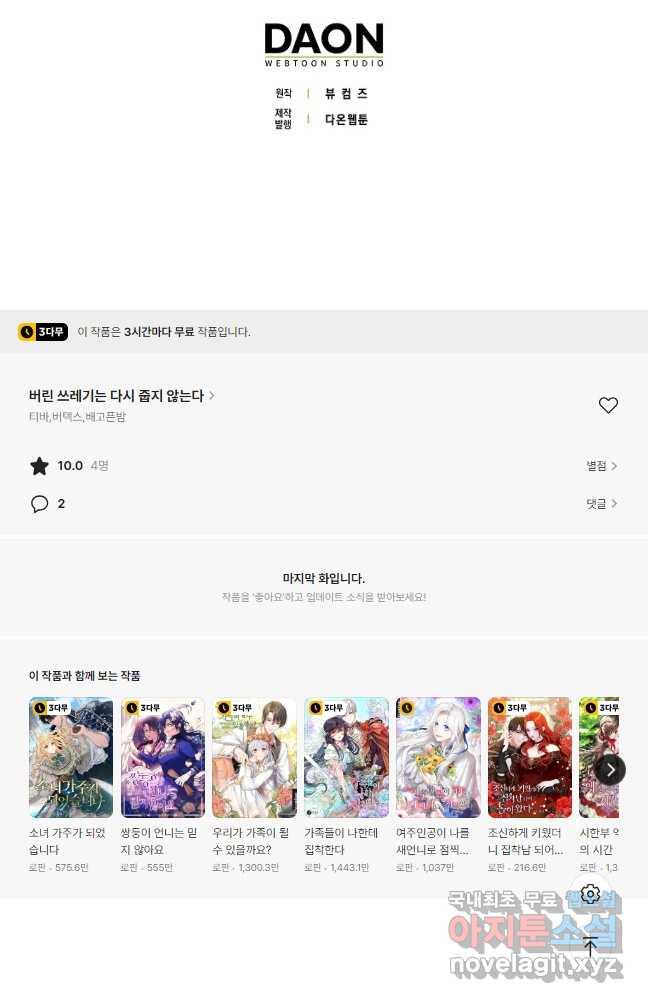This screenshot has width=648, height=1003.
Task: Open the webtoon 가족들이 나한테 집착한다
Action: [x=346, y=758]
